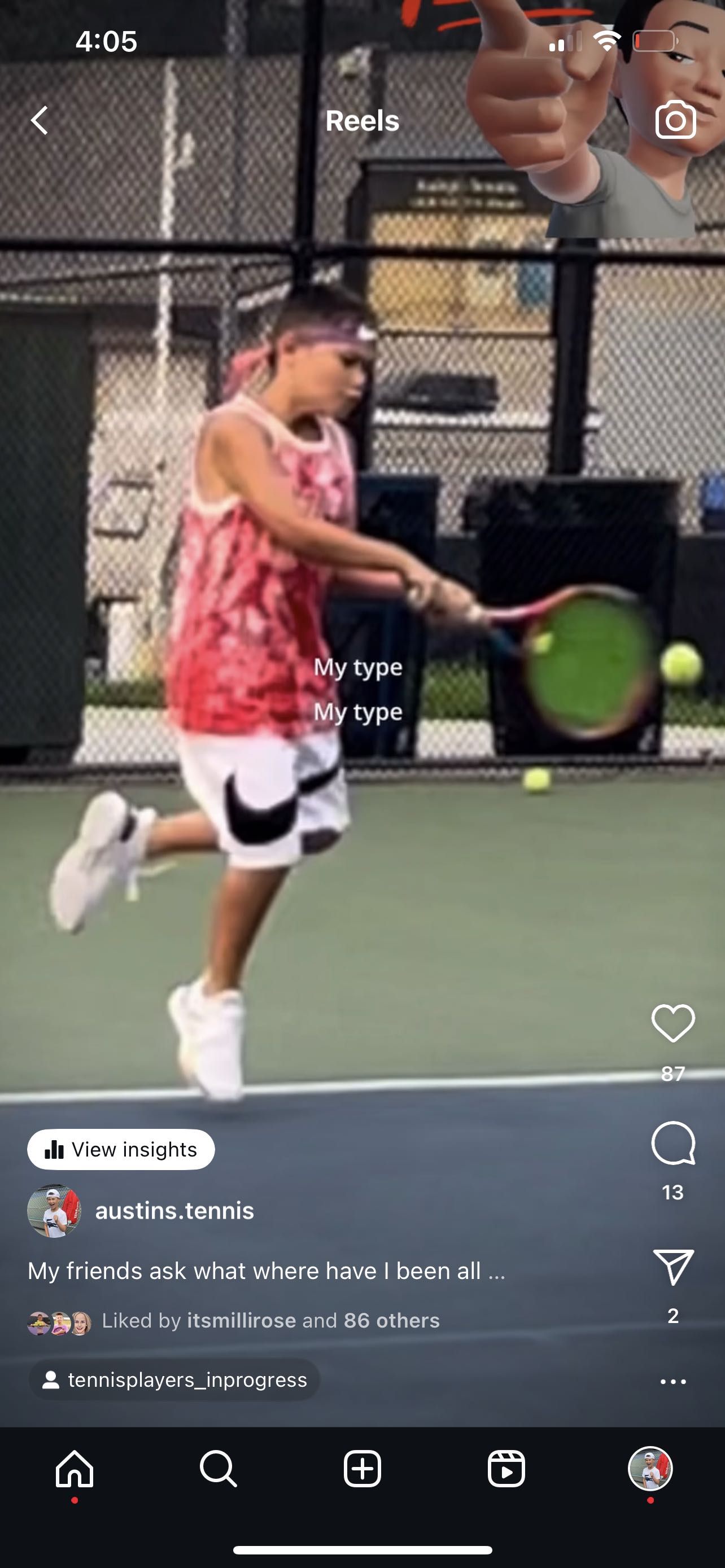Open the three-dot more options menu

tap(672, 1382)
